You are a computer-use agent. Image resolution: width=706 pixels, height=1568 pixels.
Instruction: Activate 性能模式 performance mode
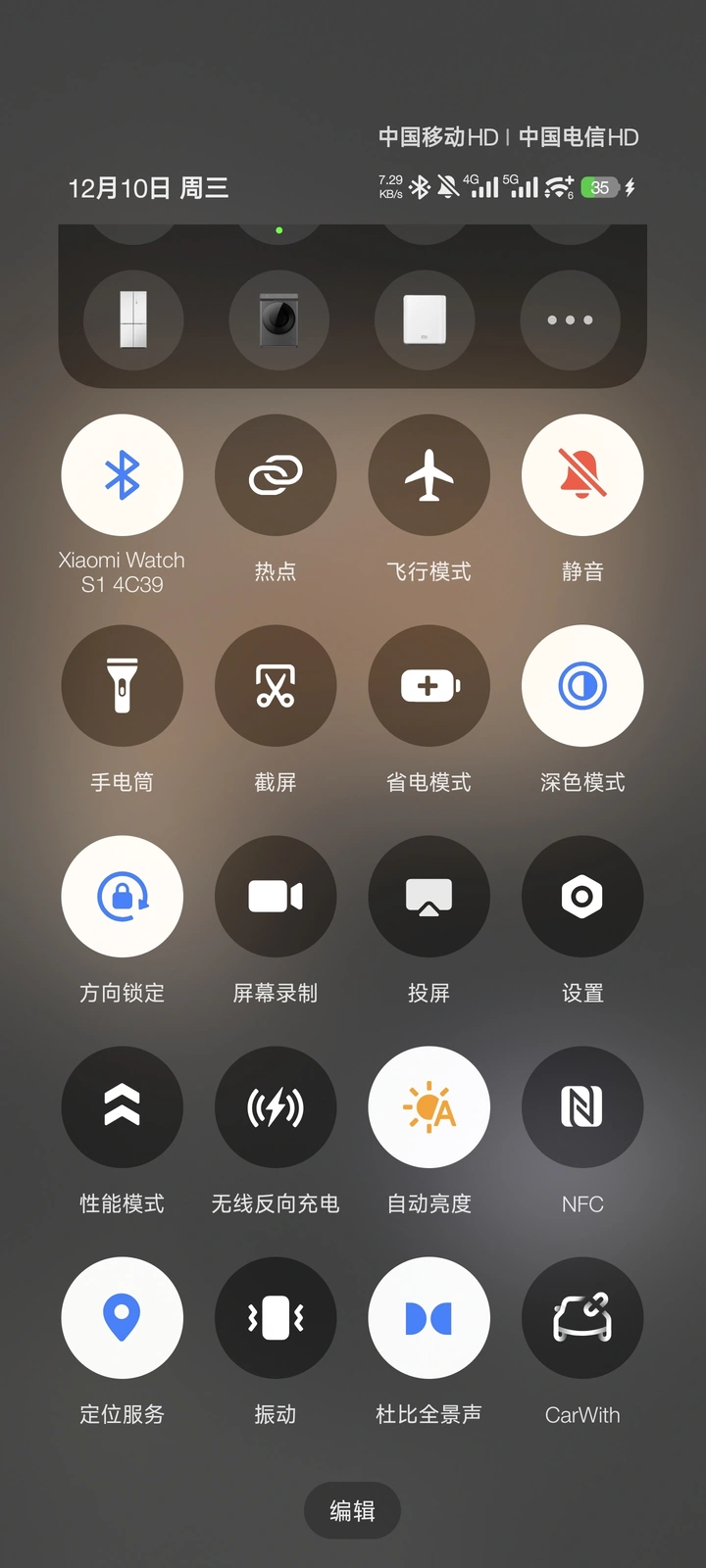point(123,1107)
